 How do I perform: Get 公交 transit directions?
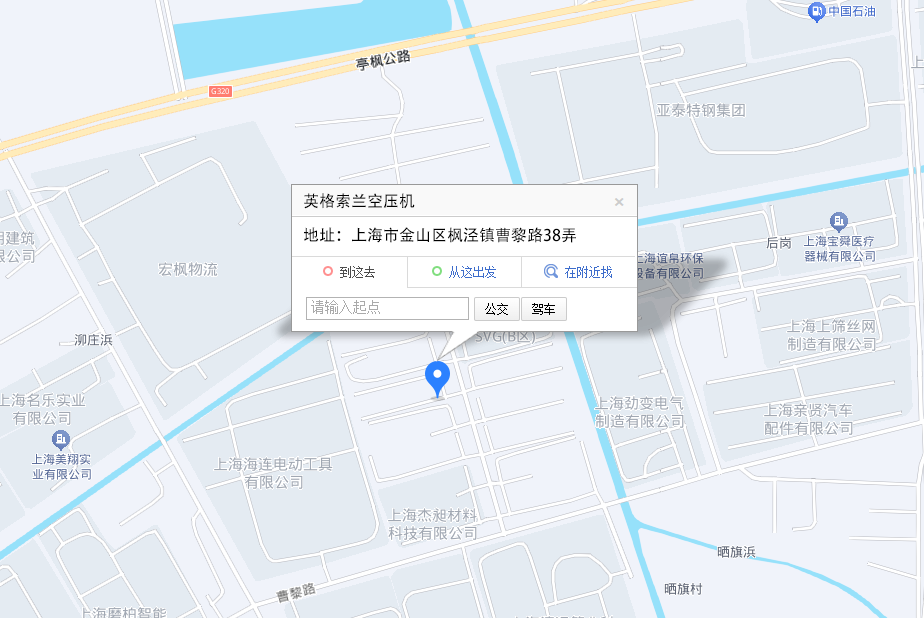(496, 309)
